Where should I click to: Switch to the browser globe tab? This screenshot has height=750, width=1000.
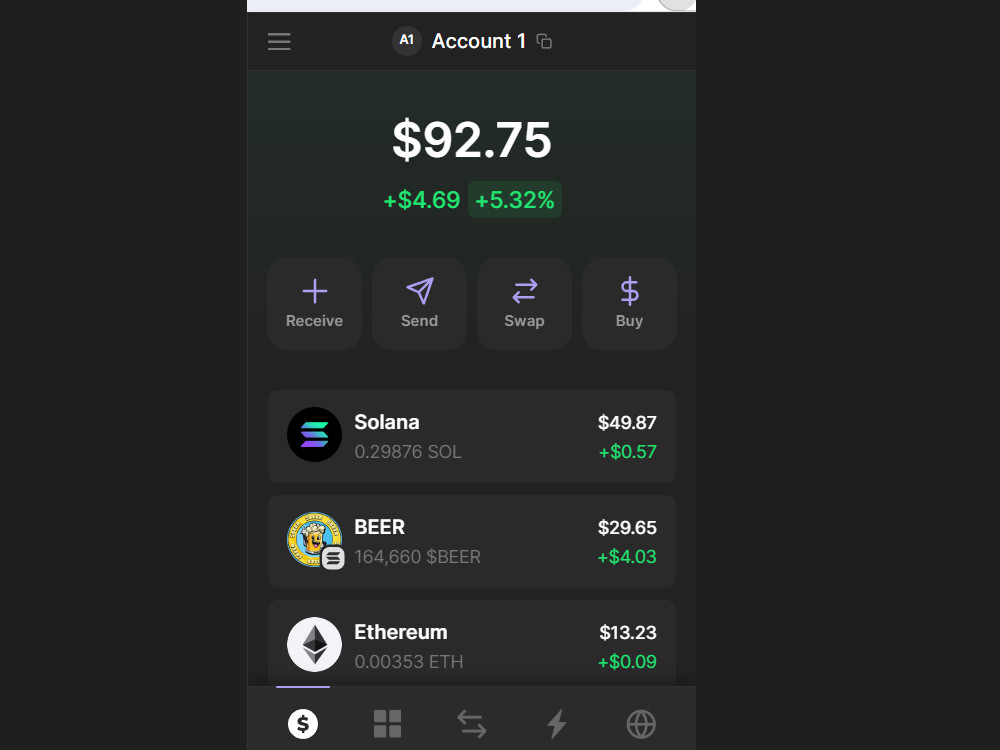641,723
